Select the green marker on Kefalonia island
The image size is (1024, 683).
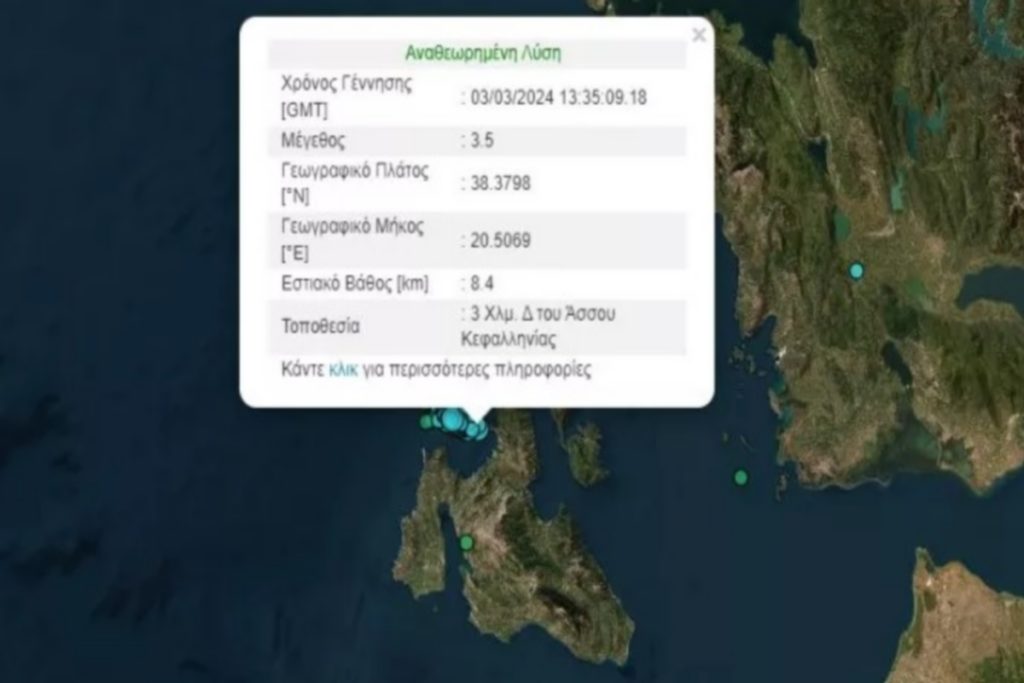[x=466, y=543]
